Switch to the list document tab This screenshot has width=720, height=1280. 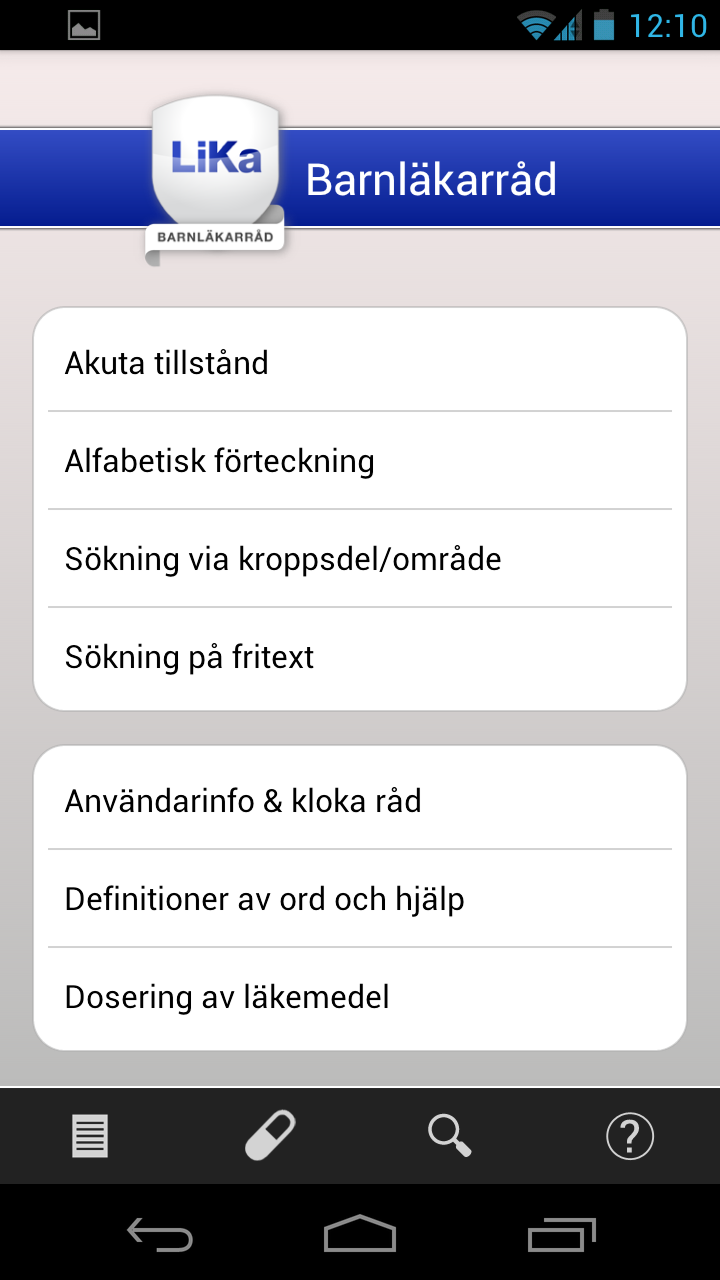[x=90, y=1137]
